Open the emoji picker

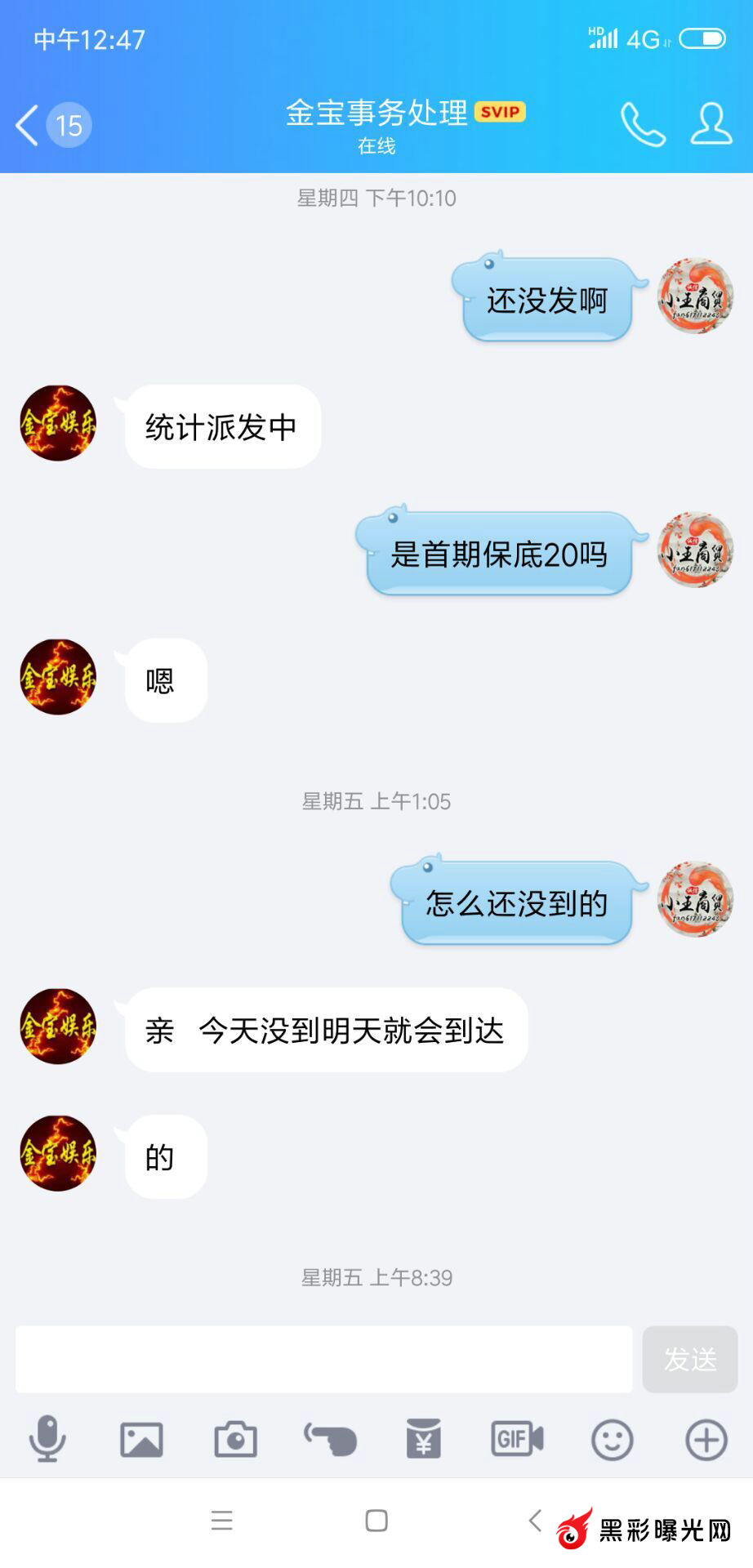click(x=612, y=1439)
